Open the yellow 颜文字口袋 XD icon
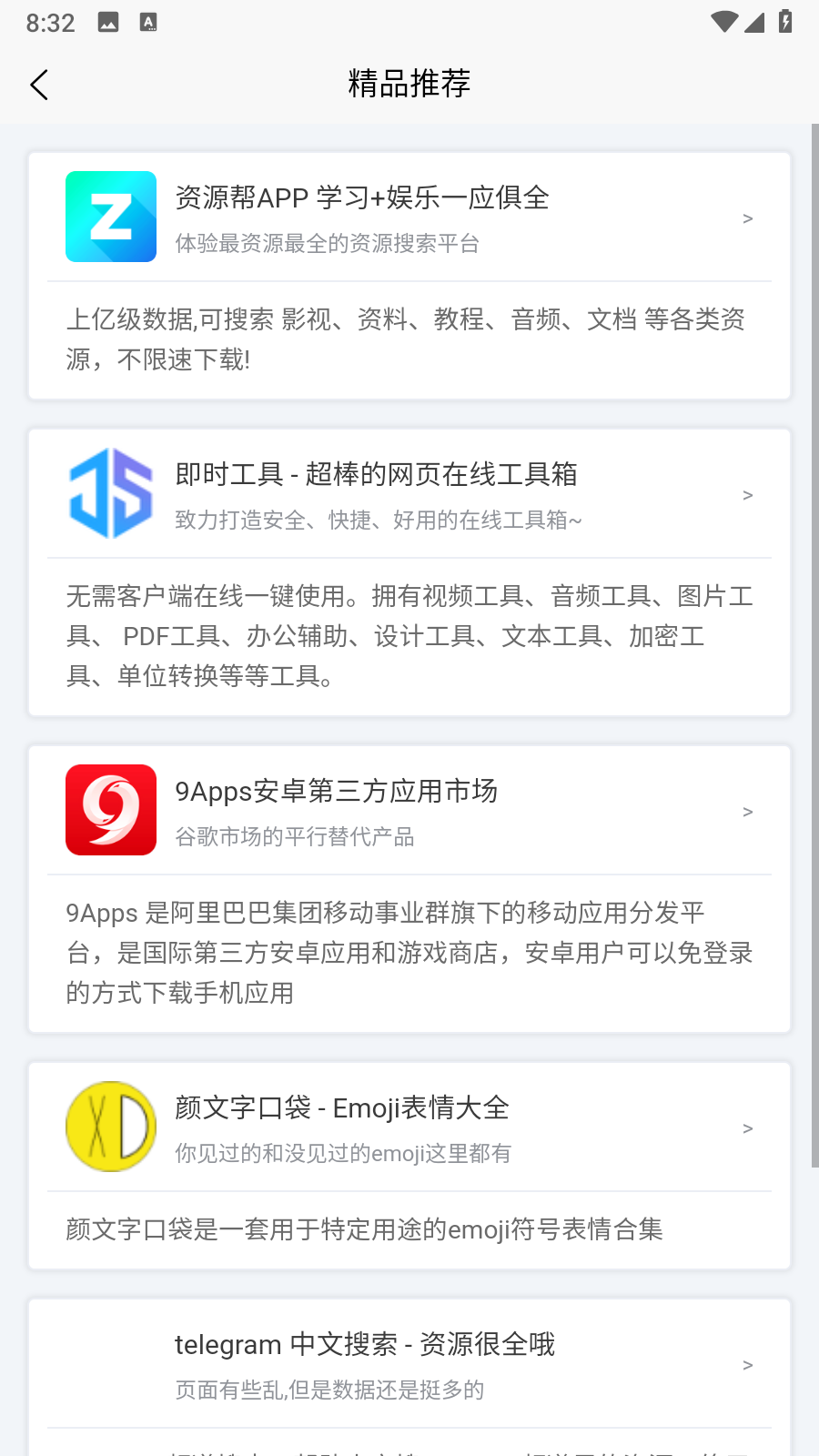 point(111,1127)
